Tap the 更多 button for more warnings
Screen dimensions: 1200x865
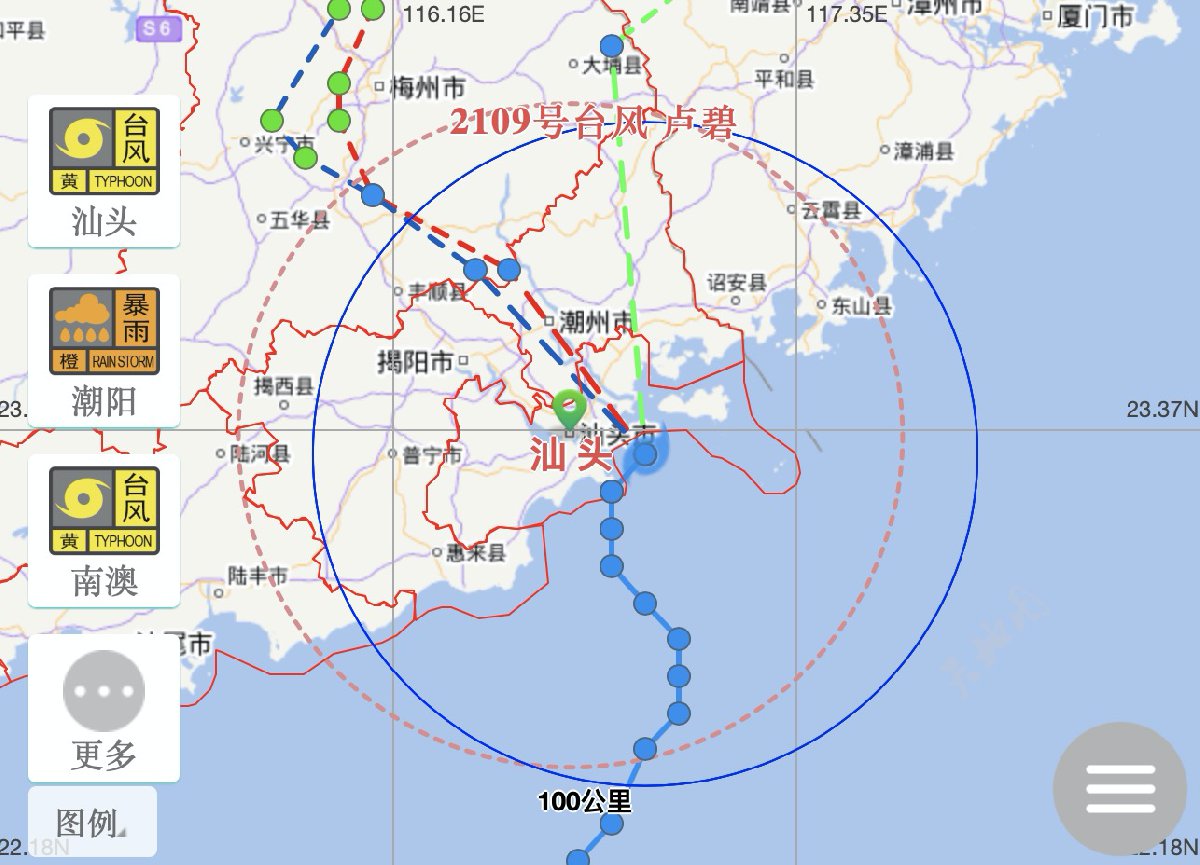[x=104, y=708]
